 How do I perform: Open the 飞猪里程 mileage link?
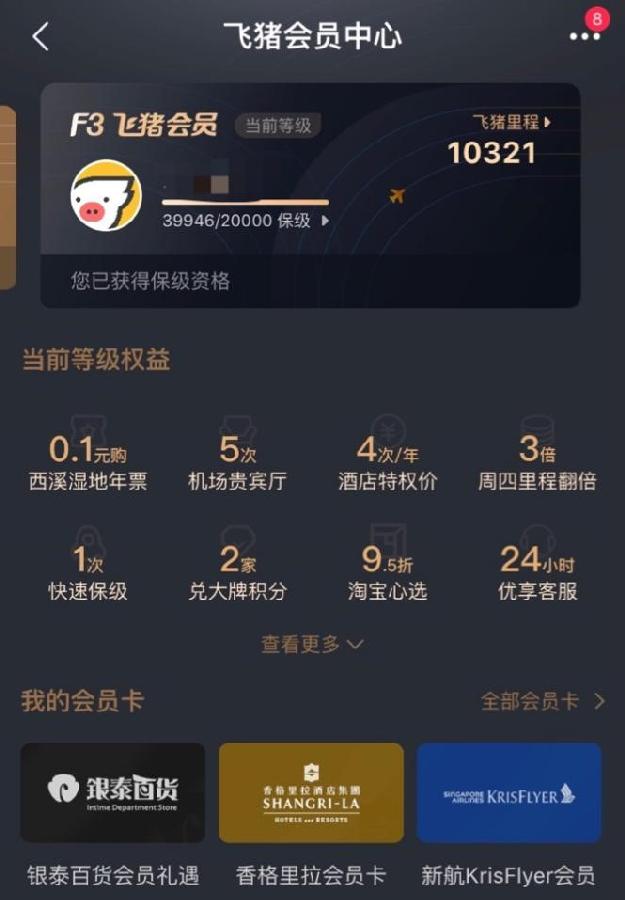[511, 122]
